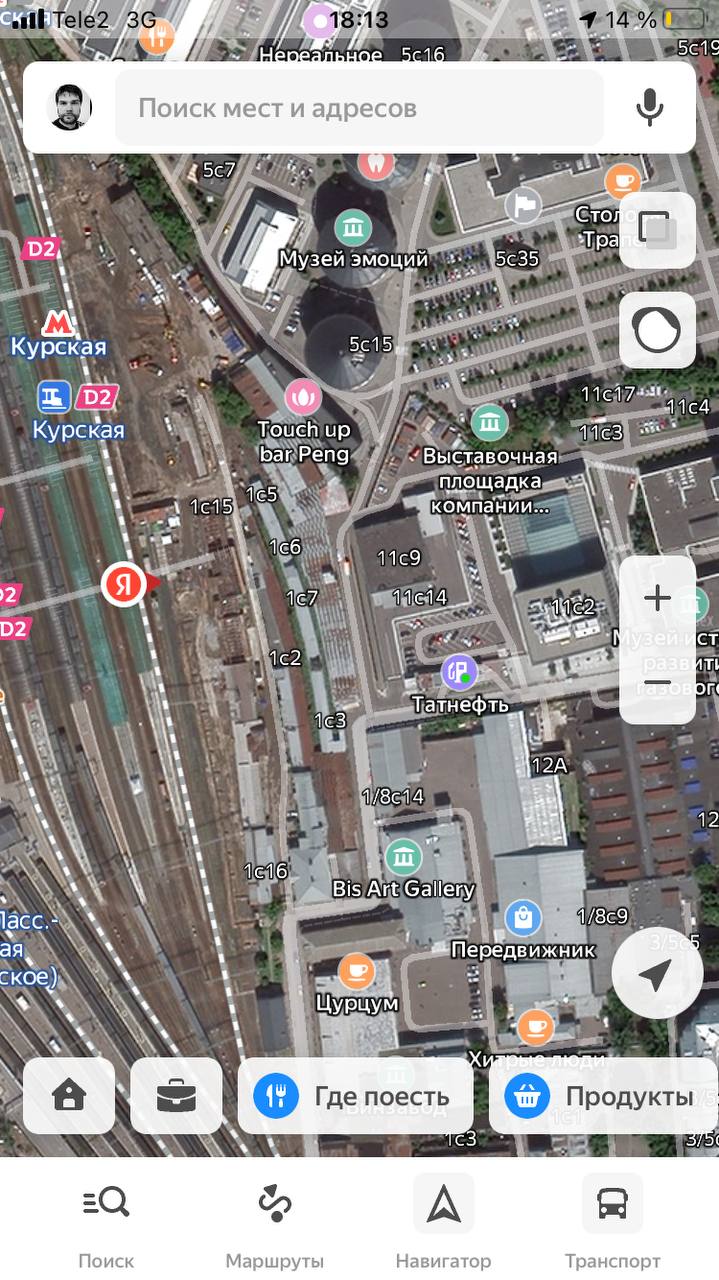Screen dimensions: 719x1280
Task: Center the map on my location
Action: [657, 975]
